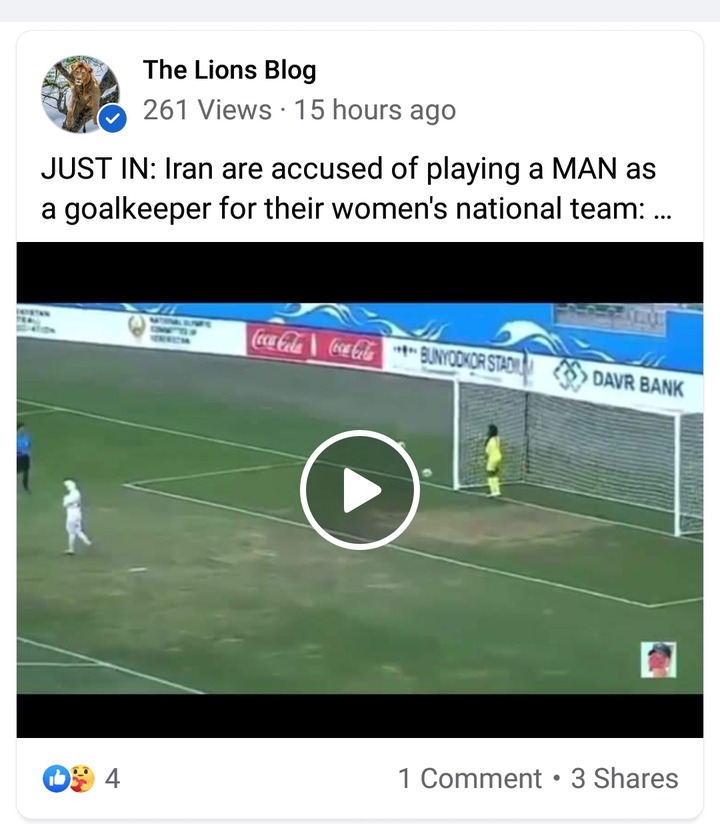
Task: Open the 1 Comment link
Action: [x=469, y=778]
